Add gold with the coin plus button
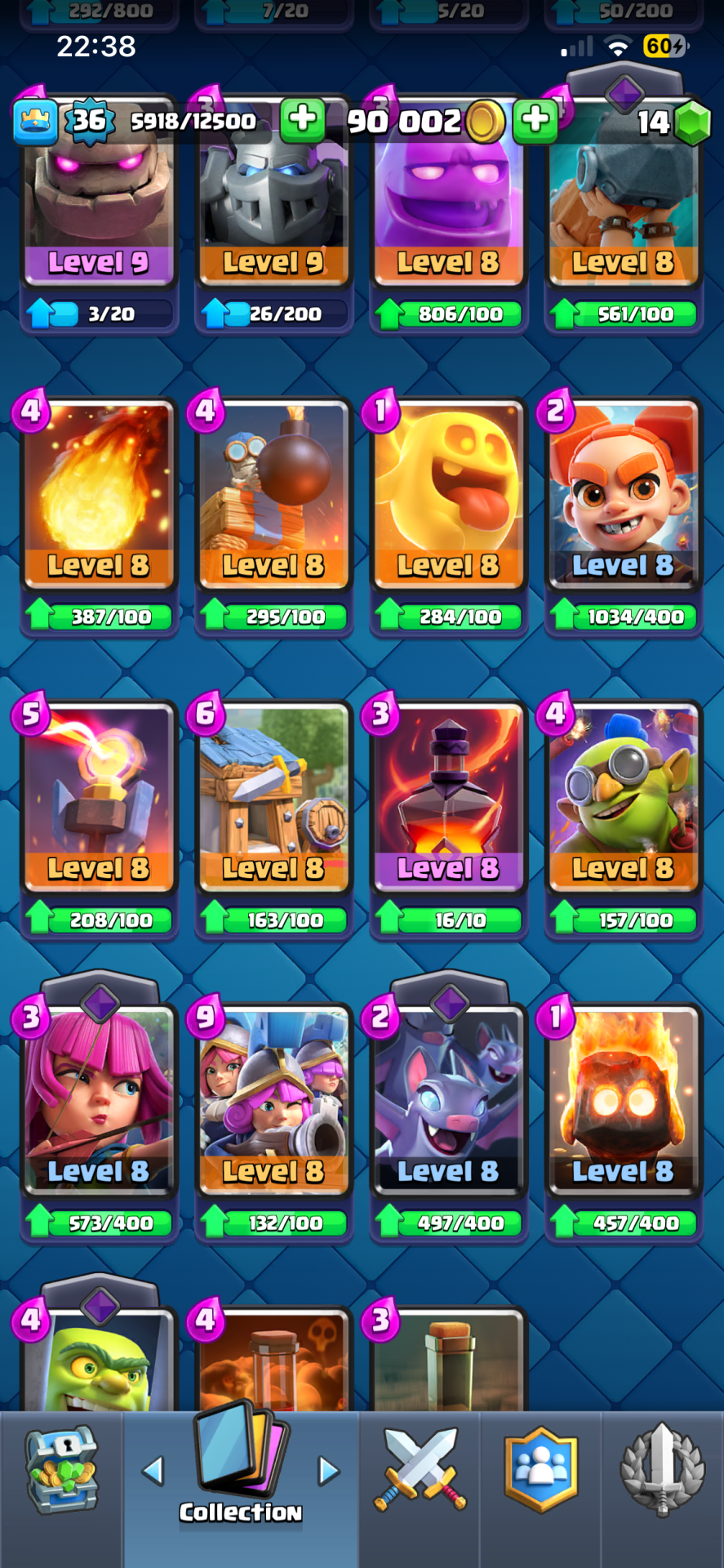Screen dimensions: 724x1568 pyautogui.click(x=535, y=120)
